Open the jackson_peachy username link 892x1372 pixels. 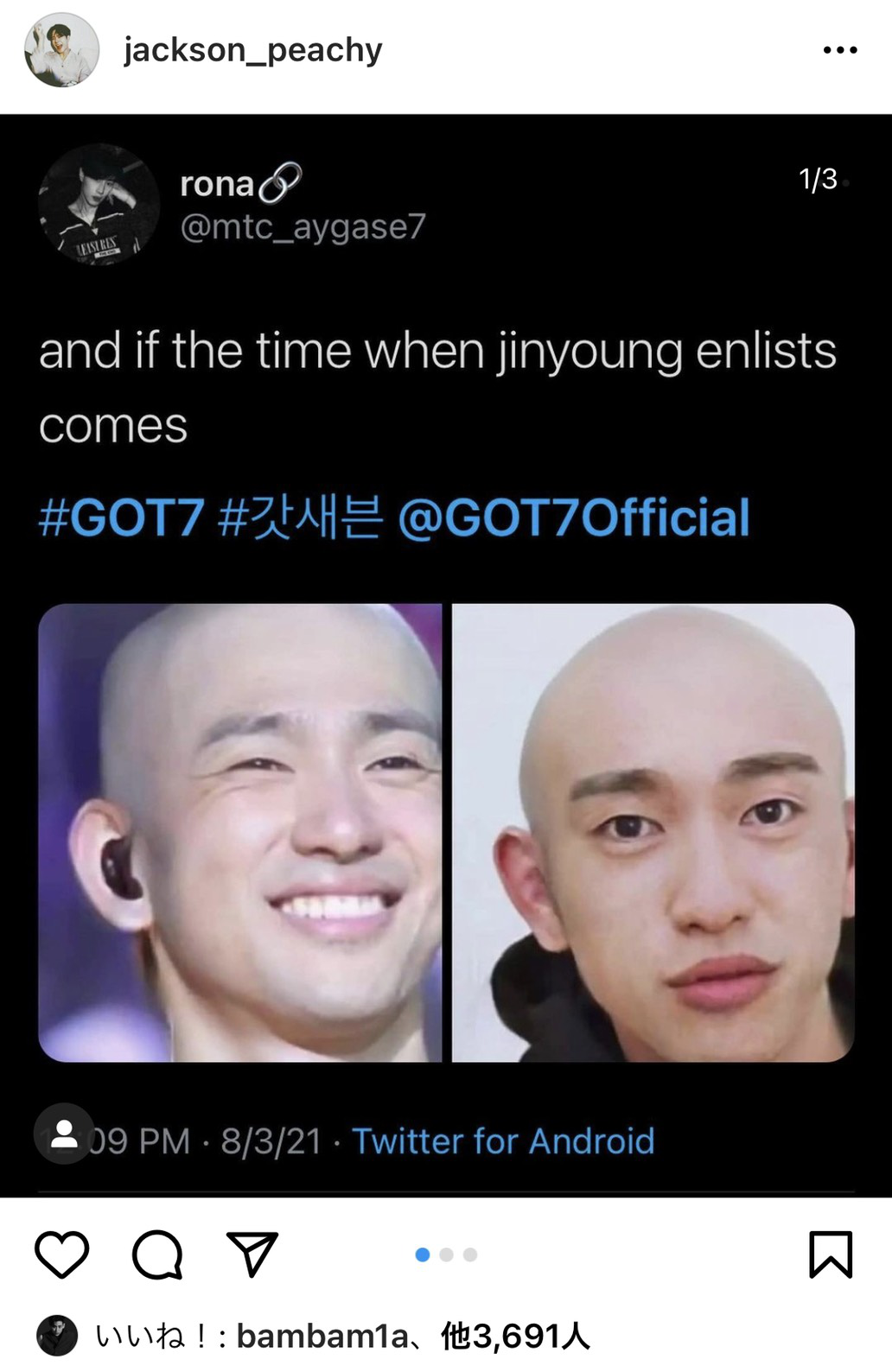pos(252,50)
